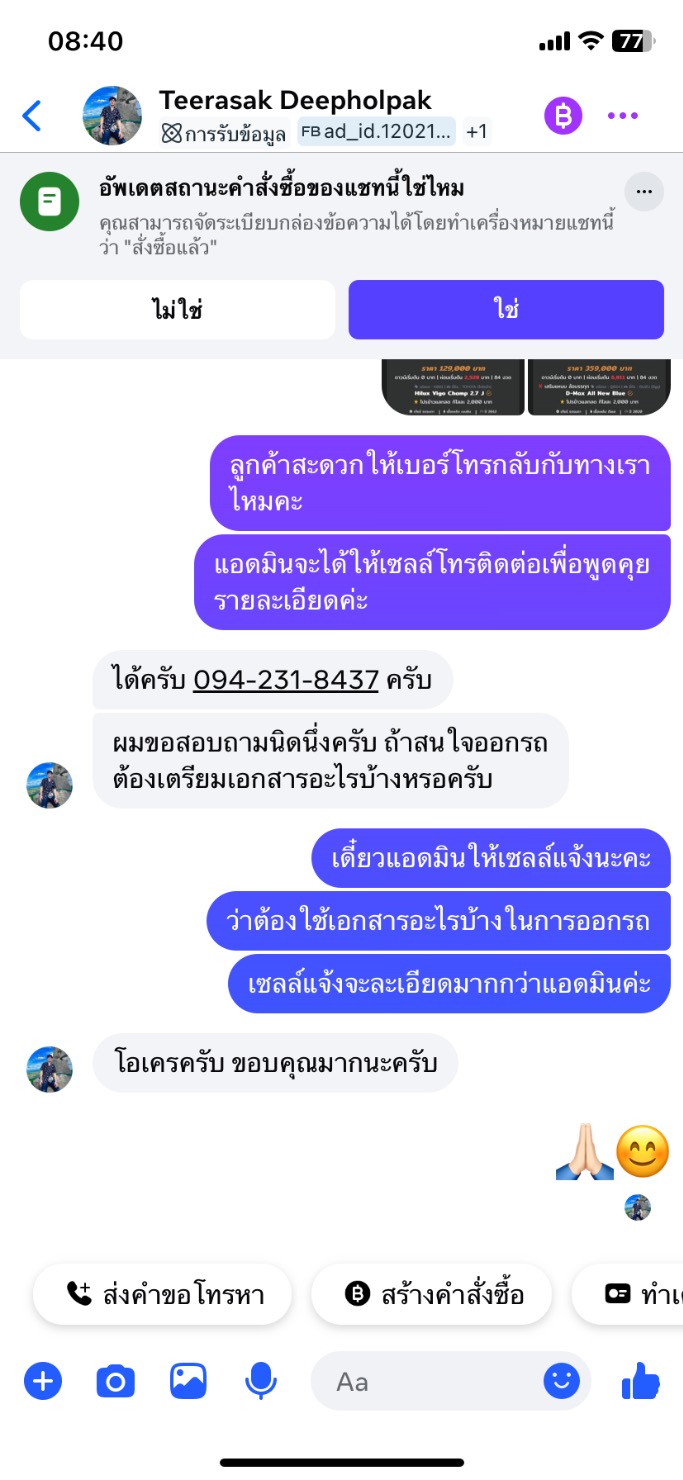Open the photo gallery picker
This screenshot has width=683, height=1480.
[188, 1382]
